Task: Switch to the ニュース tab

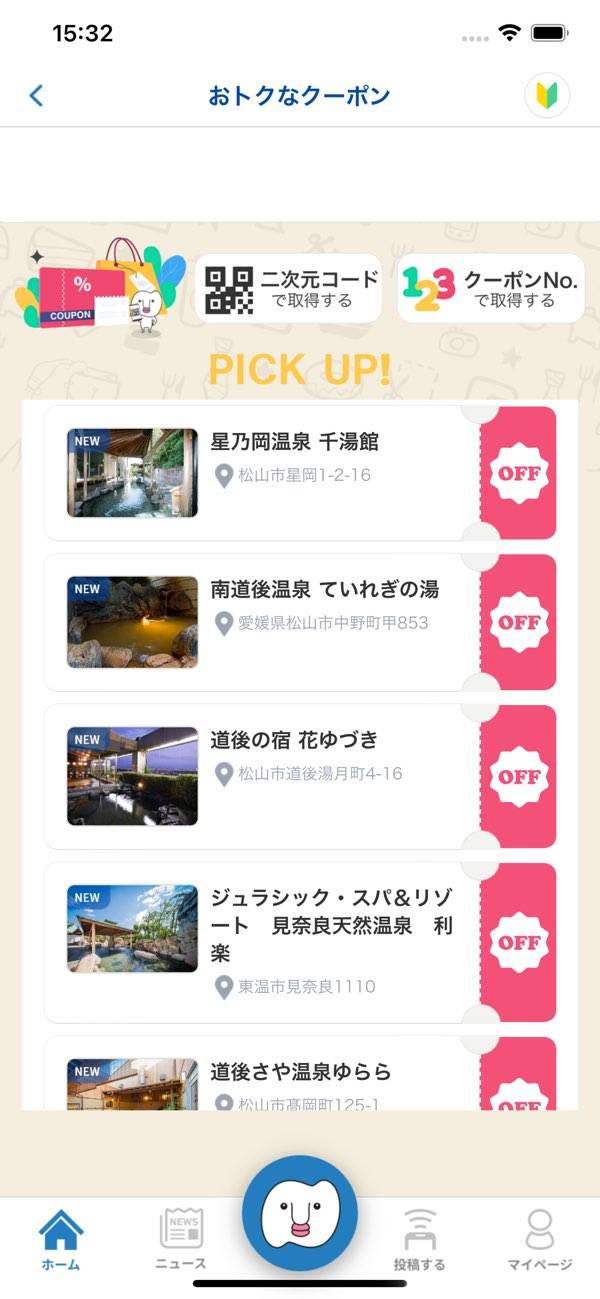Action: tap(181, 1240)
